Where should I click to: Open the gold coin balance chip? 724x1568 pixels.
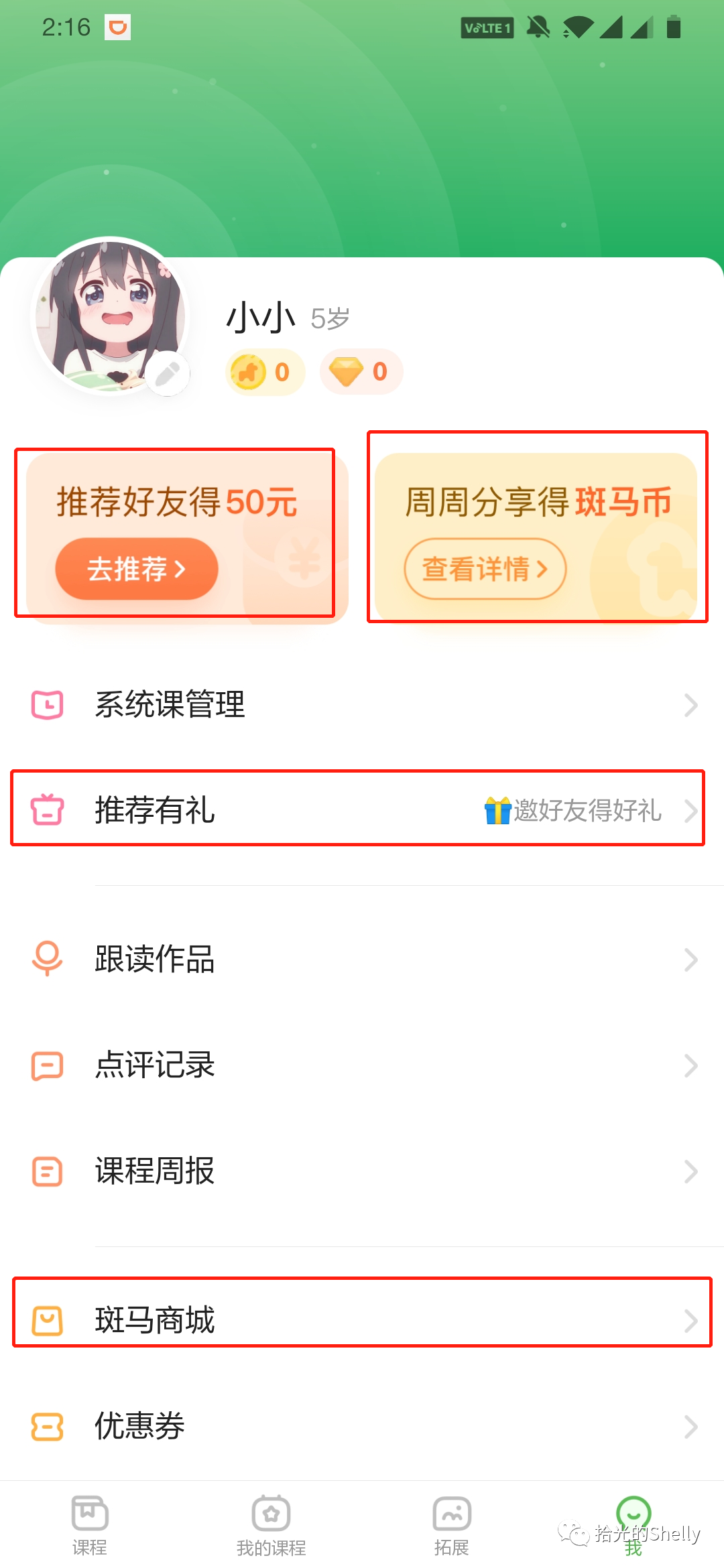point(265,372)
